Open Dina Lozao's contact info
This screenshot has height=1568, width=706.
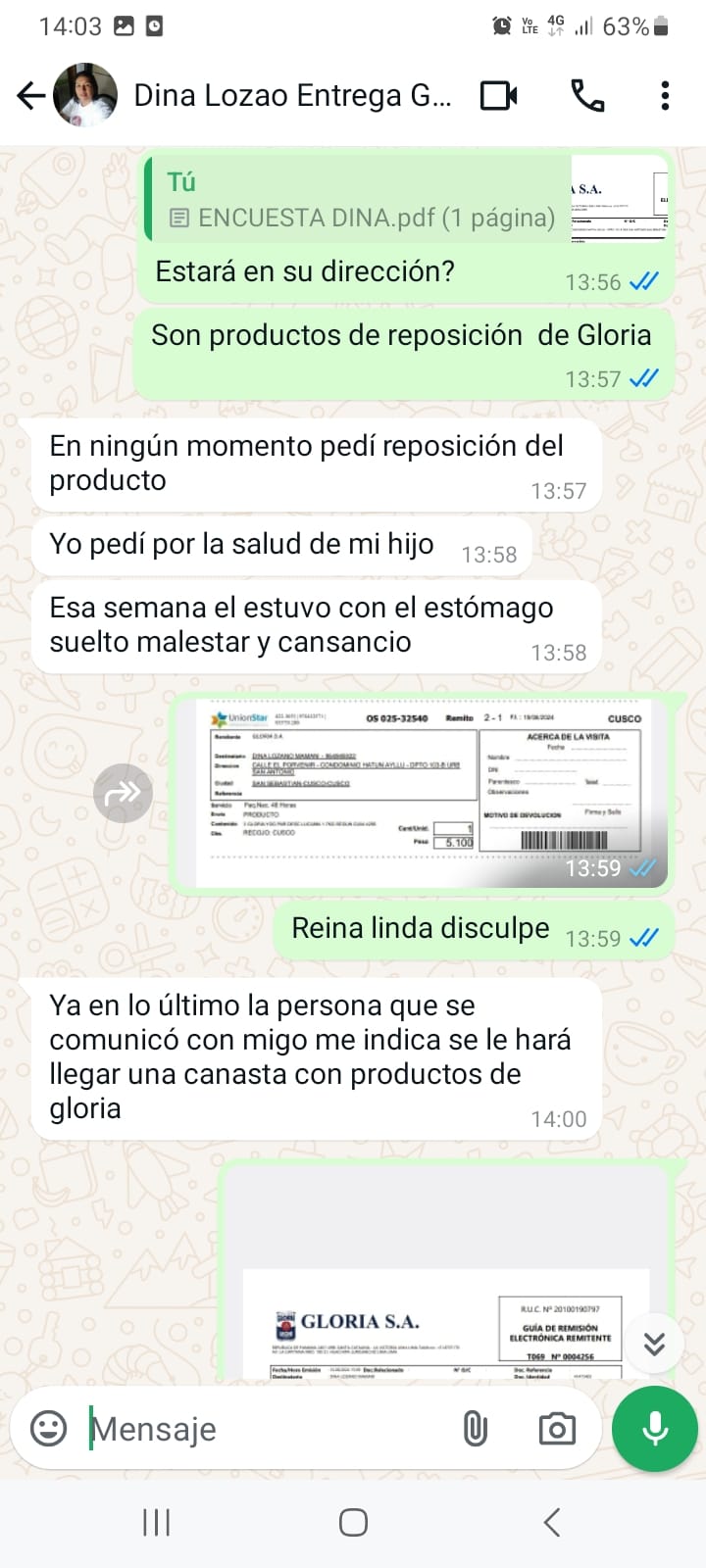tap(292, 95)
